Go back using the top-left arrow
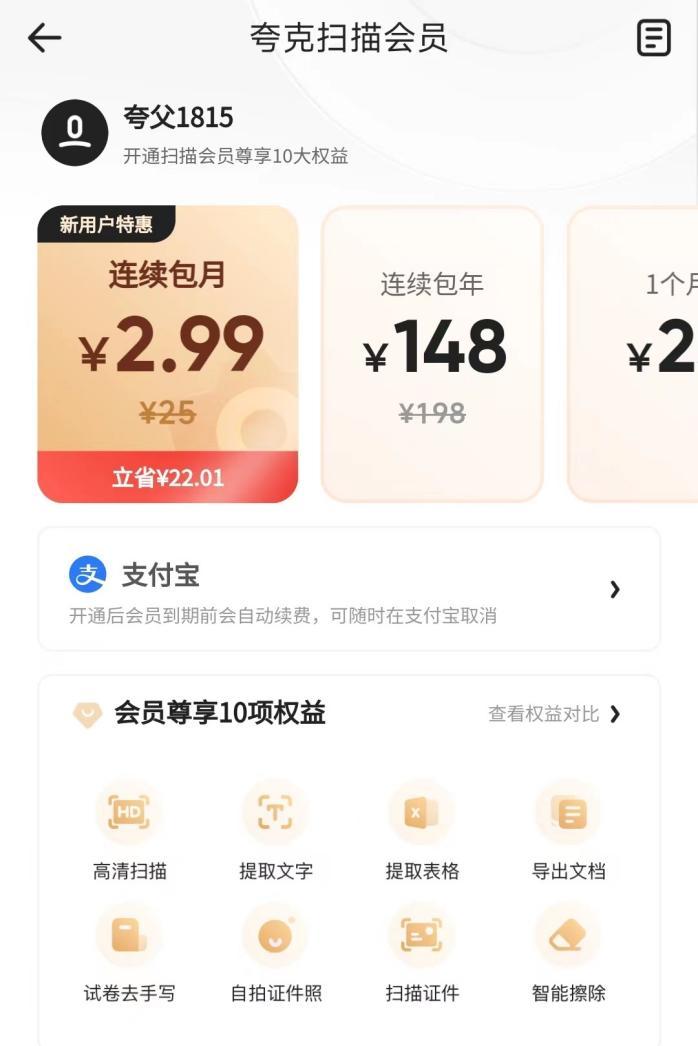The height and width of the screenshot is (1046, 698). coord(44,38)
